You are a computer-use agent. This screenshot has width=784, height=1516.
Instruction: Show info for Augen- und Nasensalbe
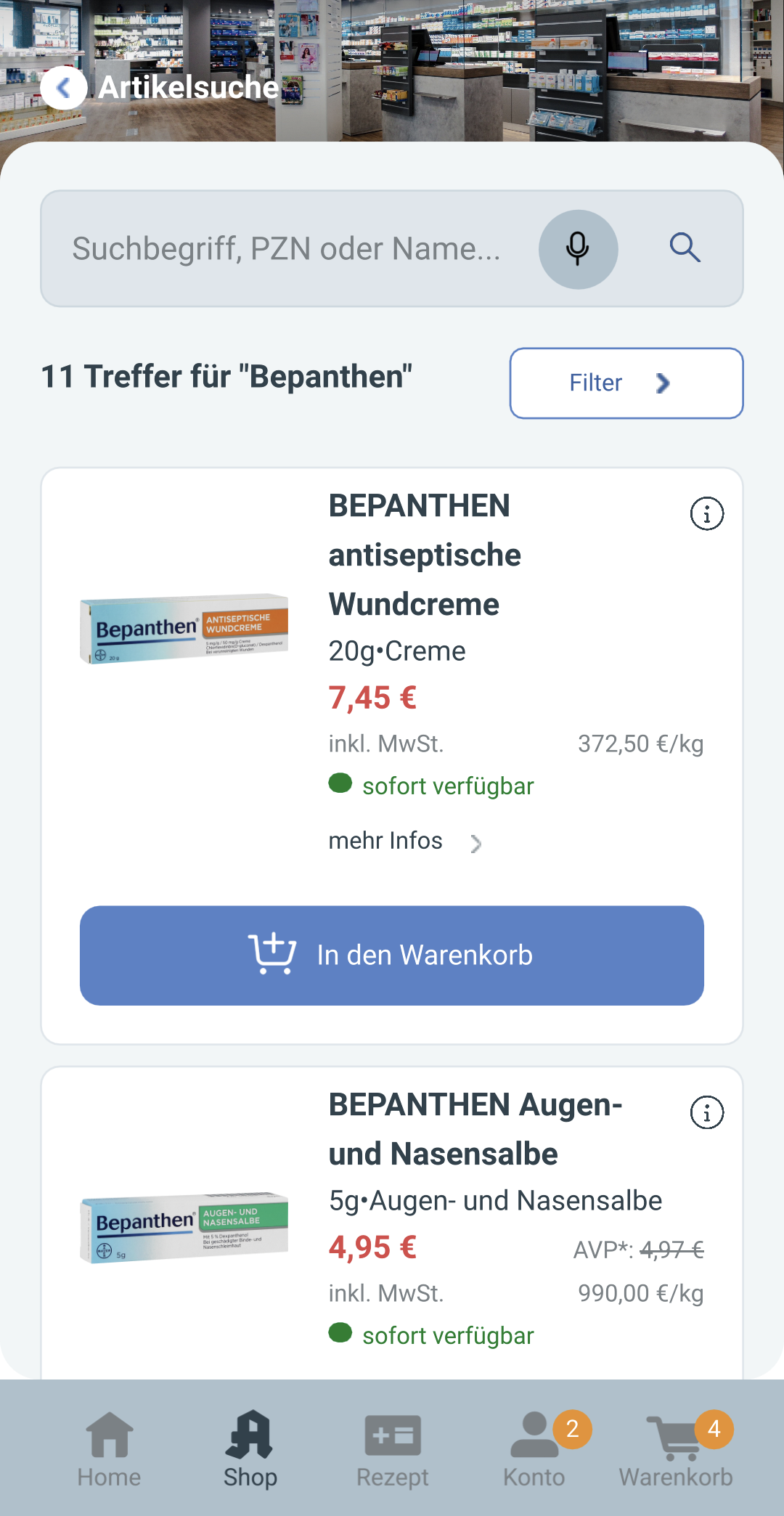click(706, 1112)
